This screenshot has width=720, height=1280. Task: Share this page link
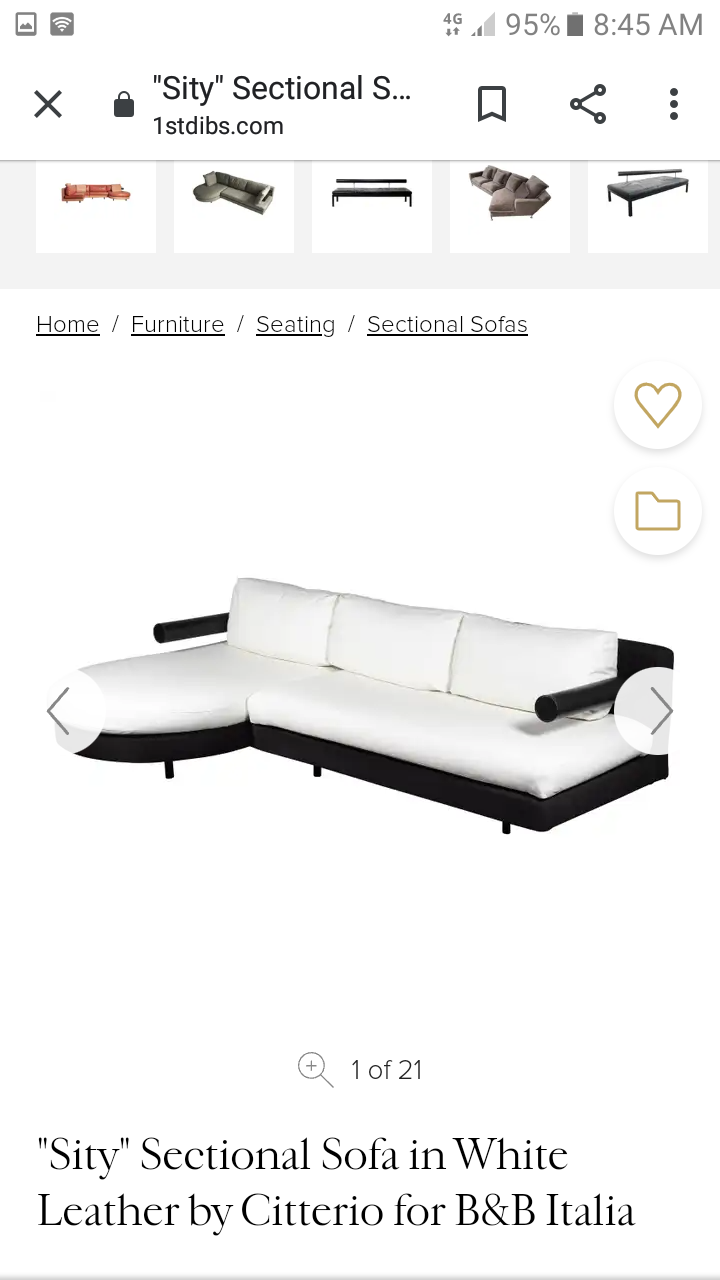click(x=588, y=104)
